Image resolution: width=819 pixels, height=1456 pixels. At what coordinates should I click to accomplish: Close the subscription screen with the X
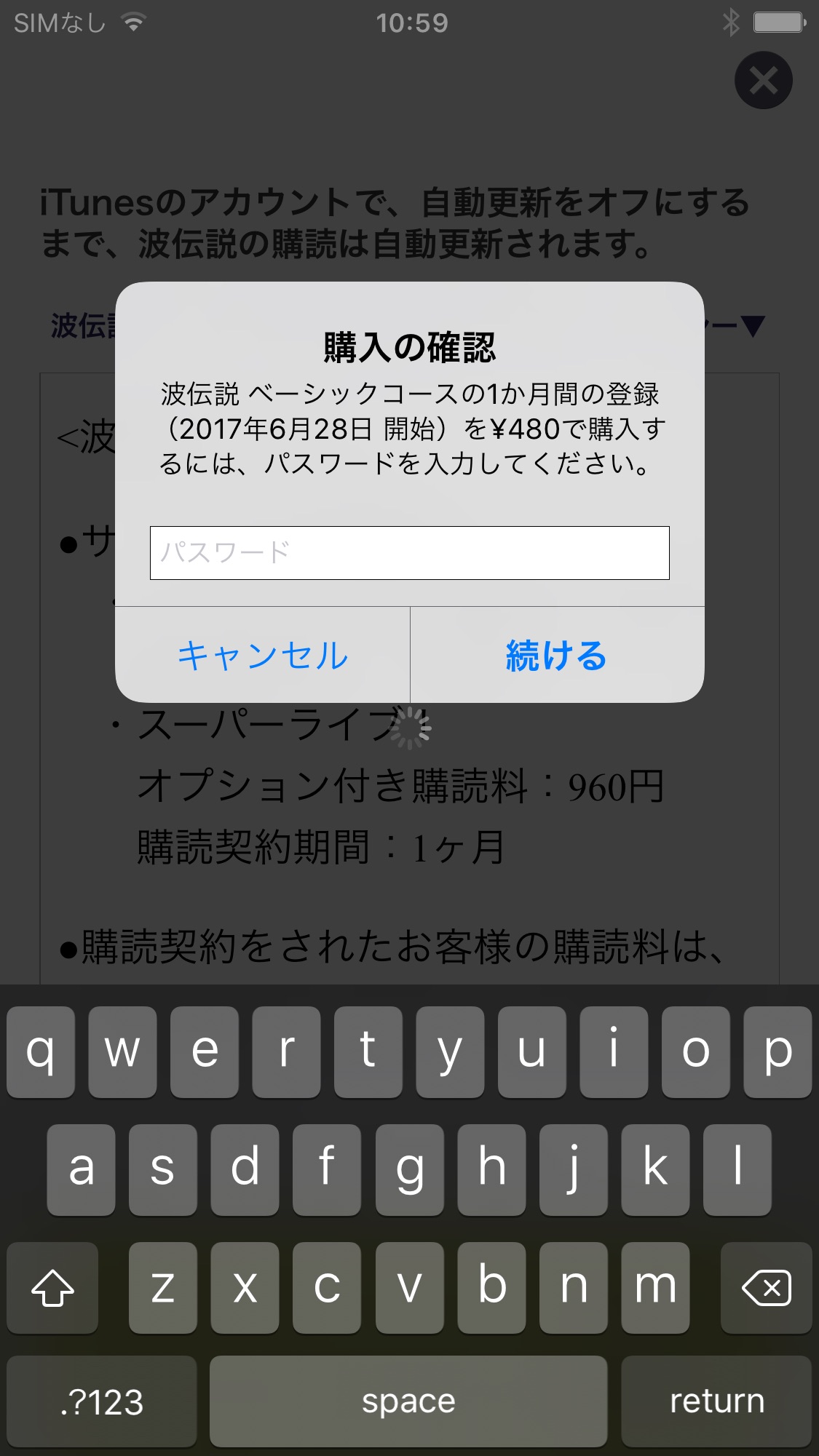coord(763,80)
